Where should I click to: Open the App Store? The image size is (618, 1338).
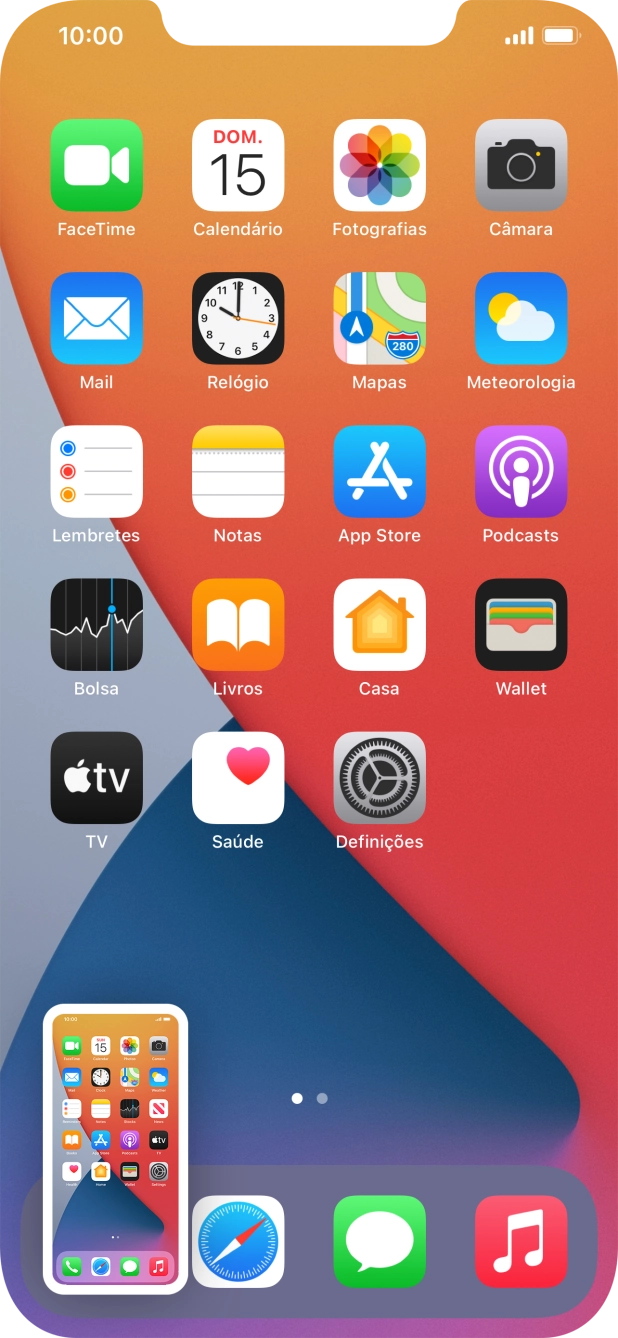379,471
